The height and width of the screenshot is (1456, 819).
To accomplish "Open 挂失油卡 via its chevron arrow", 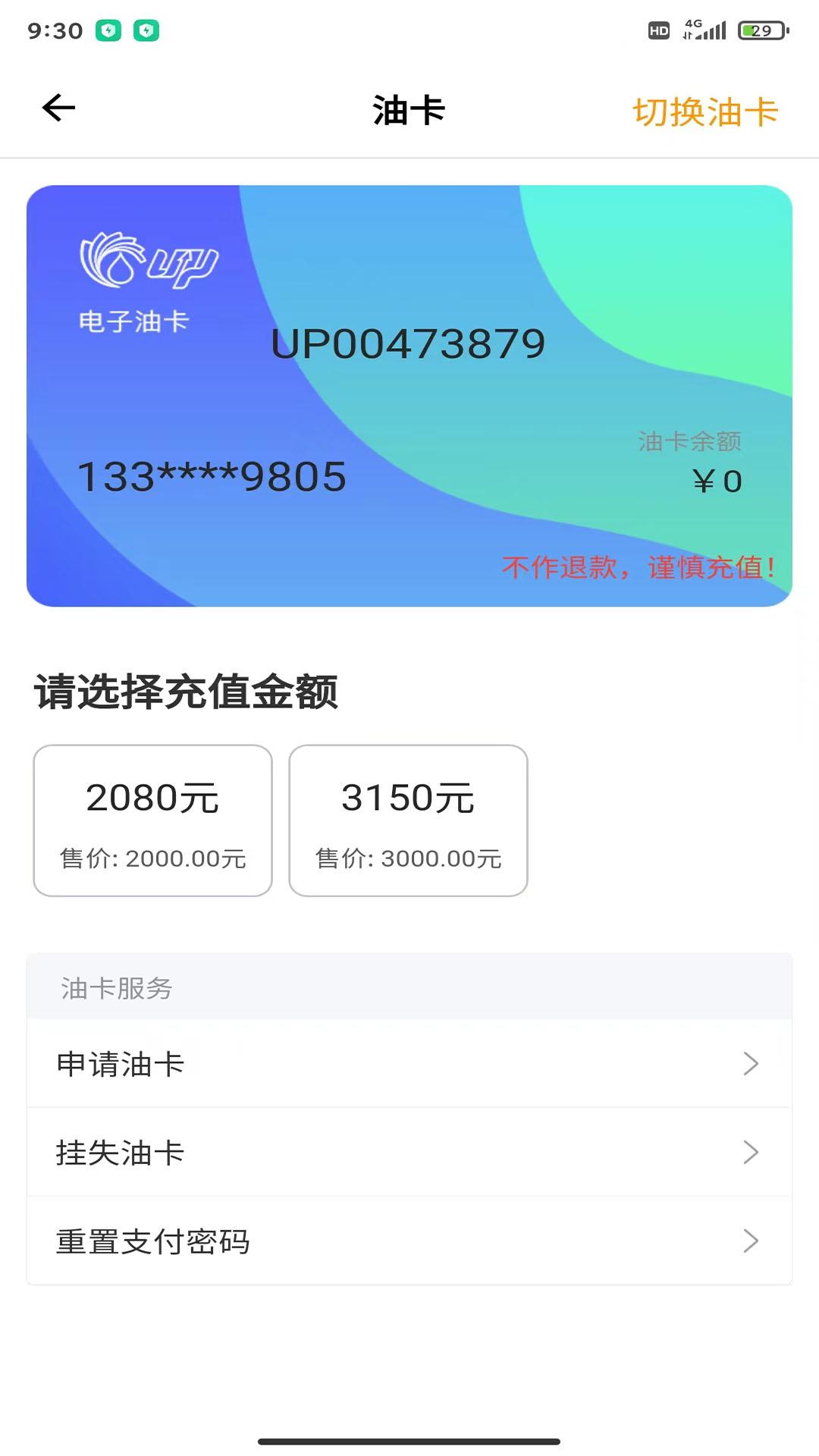I will point(752,1152).
